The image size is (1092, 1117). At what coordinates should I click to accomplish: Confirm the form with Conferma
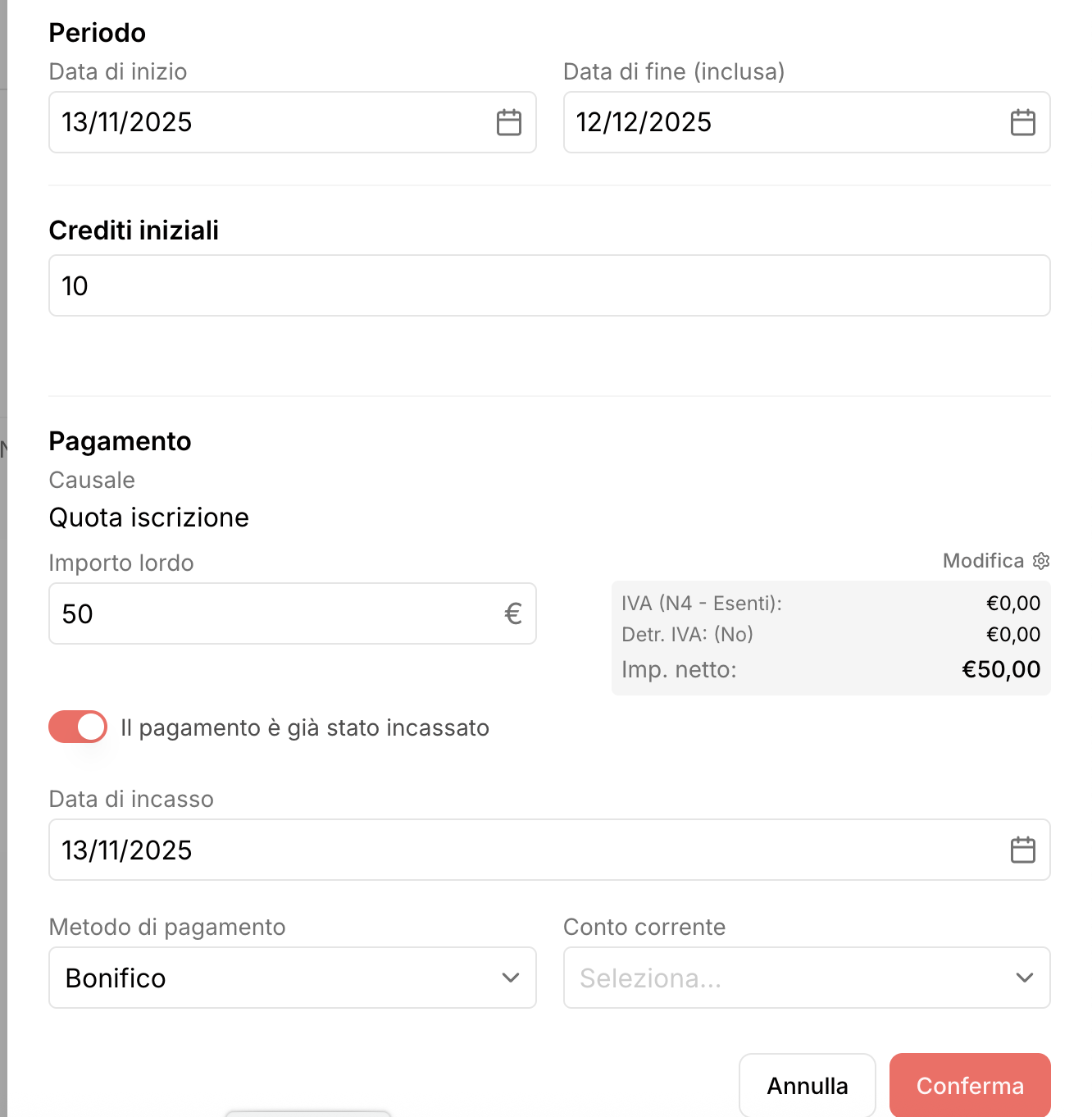969,1086
